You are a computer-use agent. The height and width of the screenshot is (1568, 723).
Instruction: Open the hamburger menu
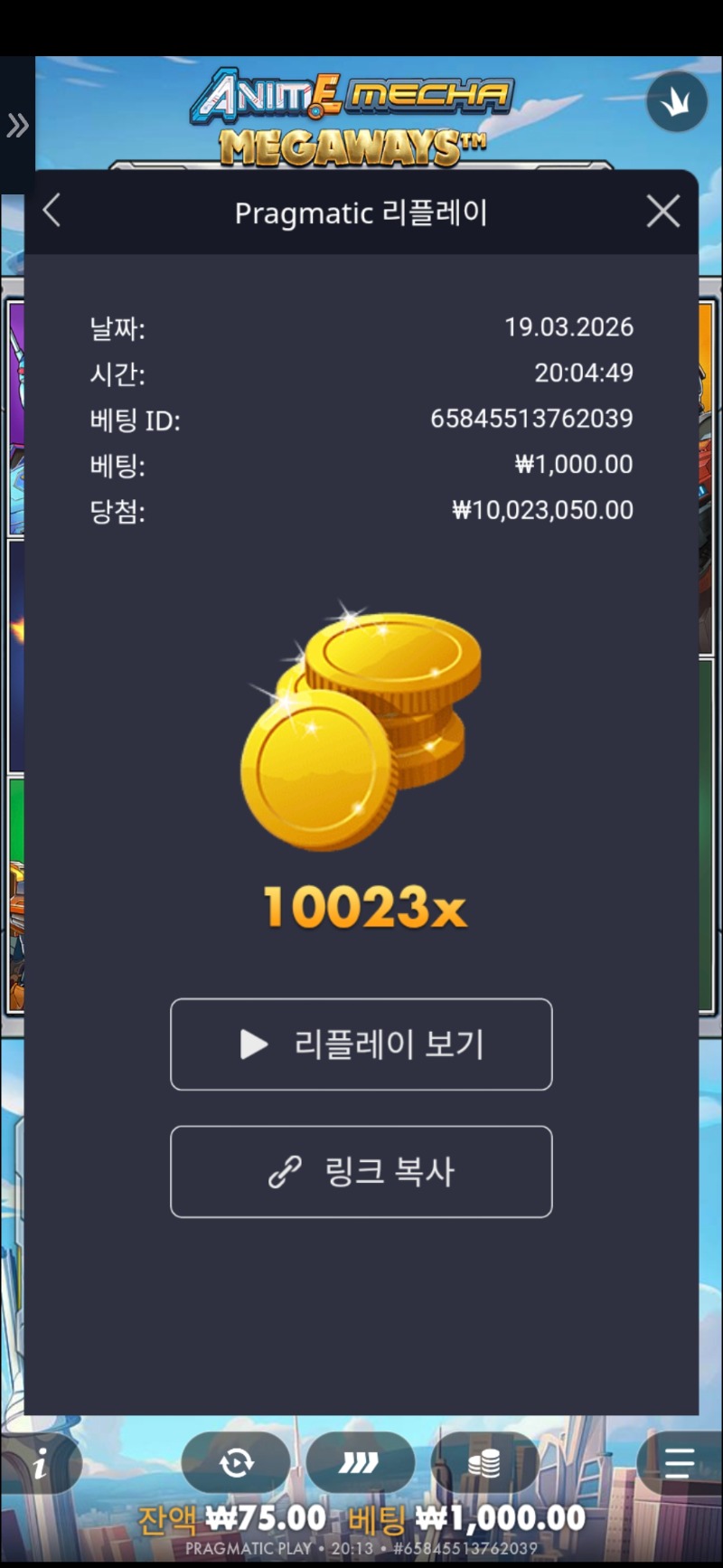click(x=678, y=1462)
